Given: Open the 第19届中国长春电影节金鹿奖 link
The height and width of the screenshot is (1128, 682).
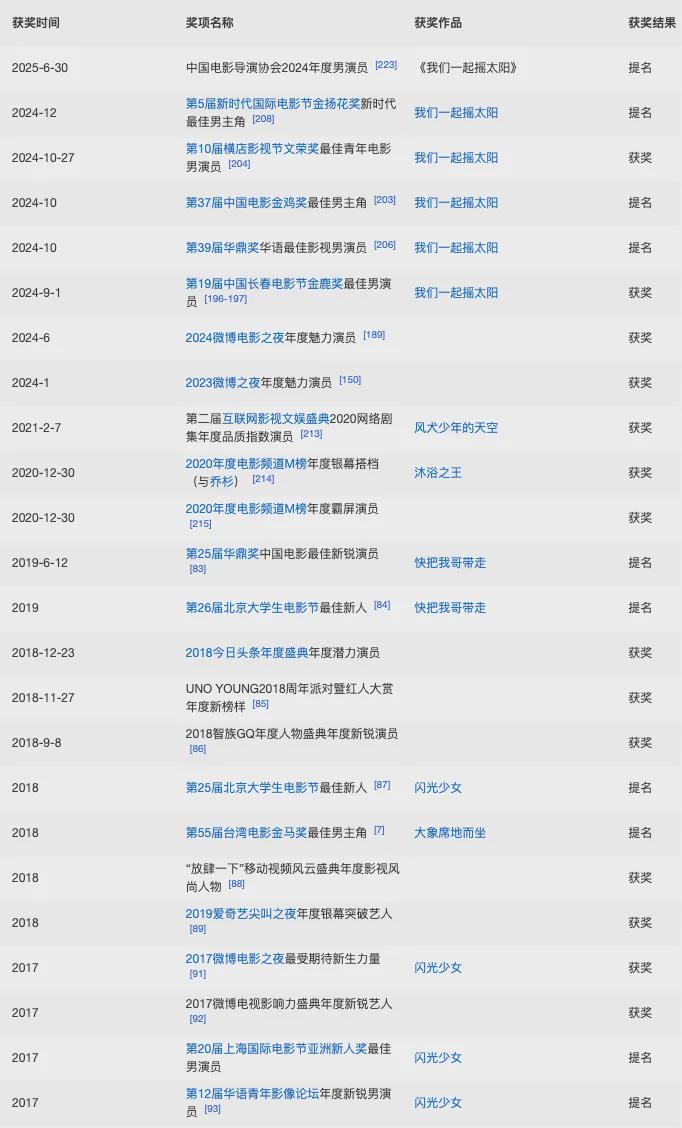Looking at the screenshot, I should tap(264, 283).
